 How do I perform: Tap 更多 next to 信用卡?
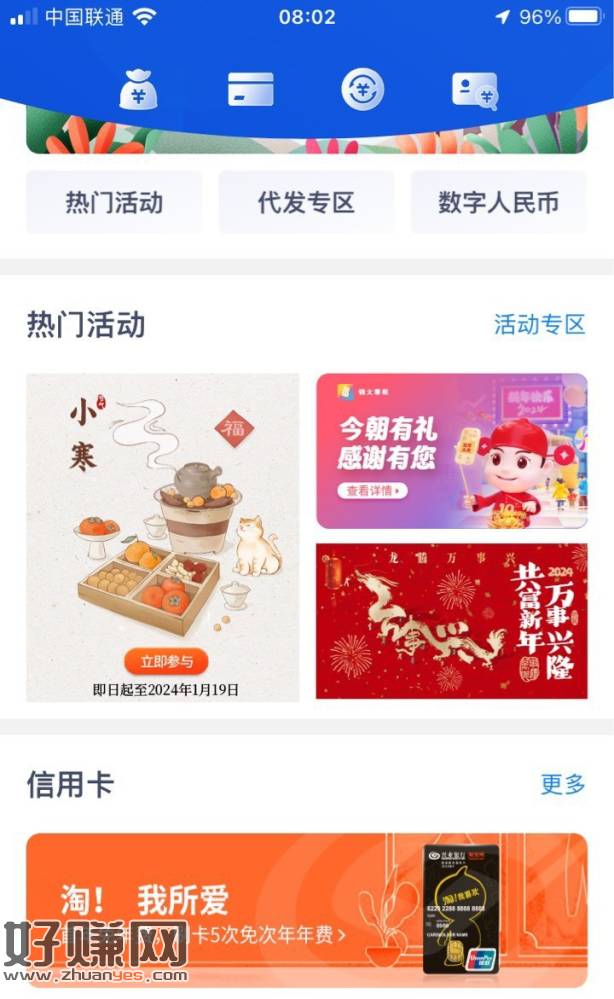click(x=563, y=784)
